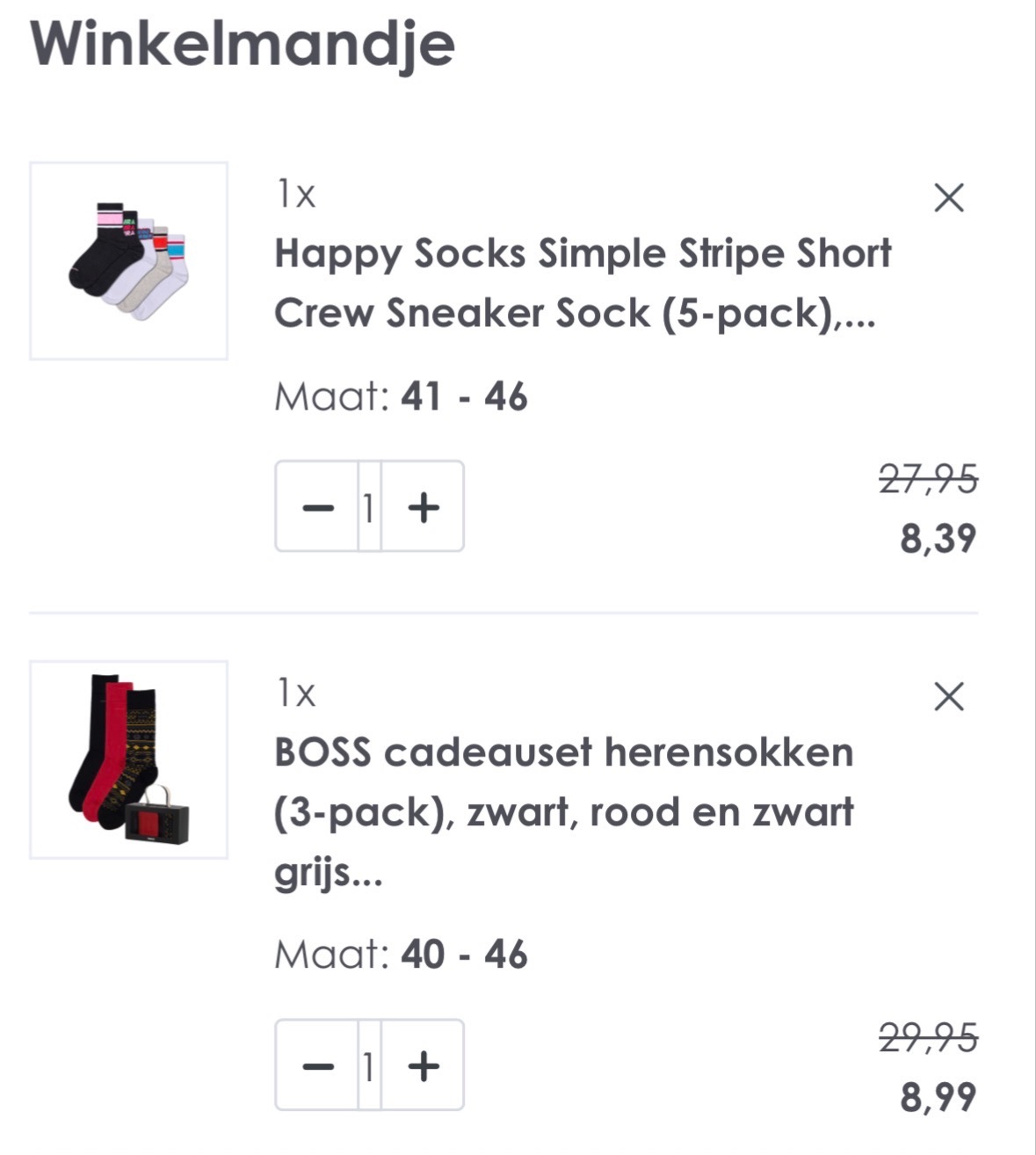Open the Happy Socks product page
The image size is (1036, 1155).
[x=580, y=283]
